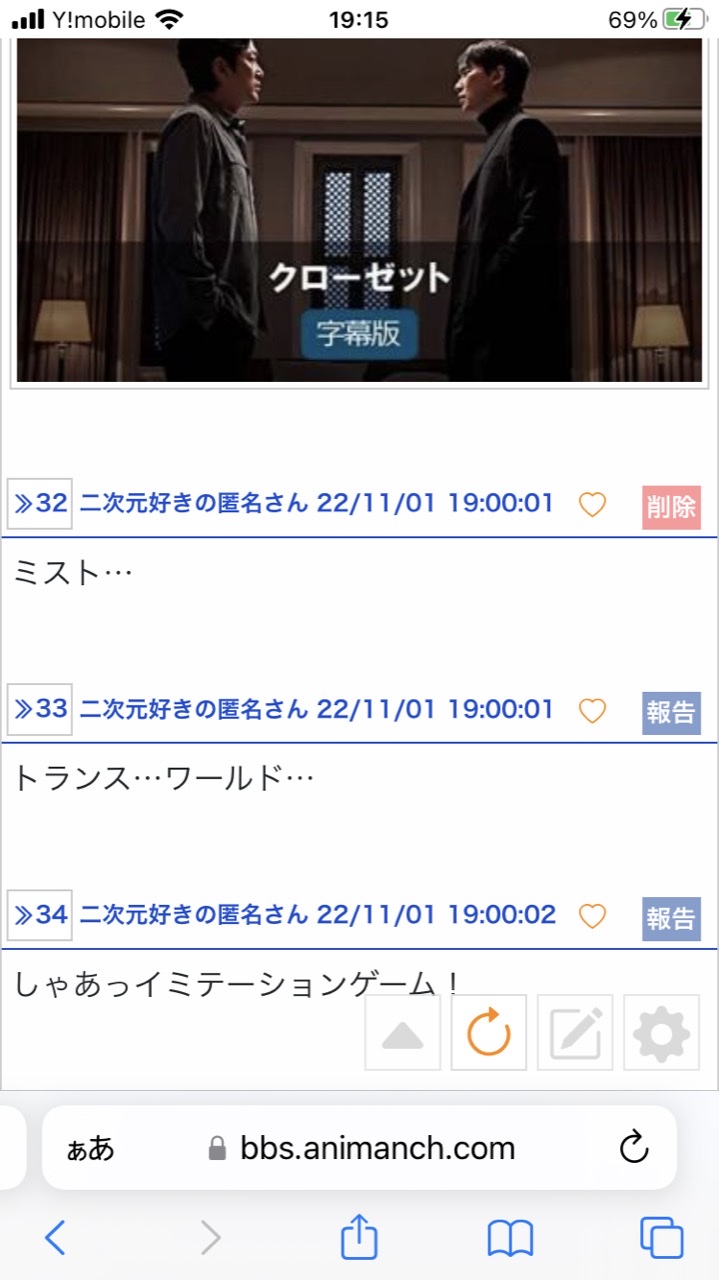The height and width of the screenshot is (1280, 719).
Task: Like post 33 with the heart
Action: (x=592, y=710)
